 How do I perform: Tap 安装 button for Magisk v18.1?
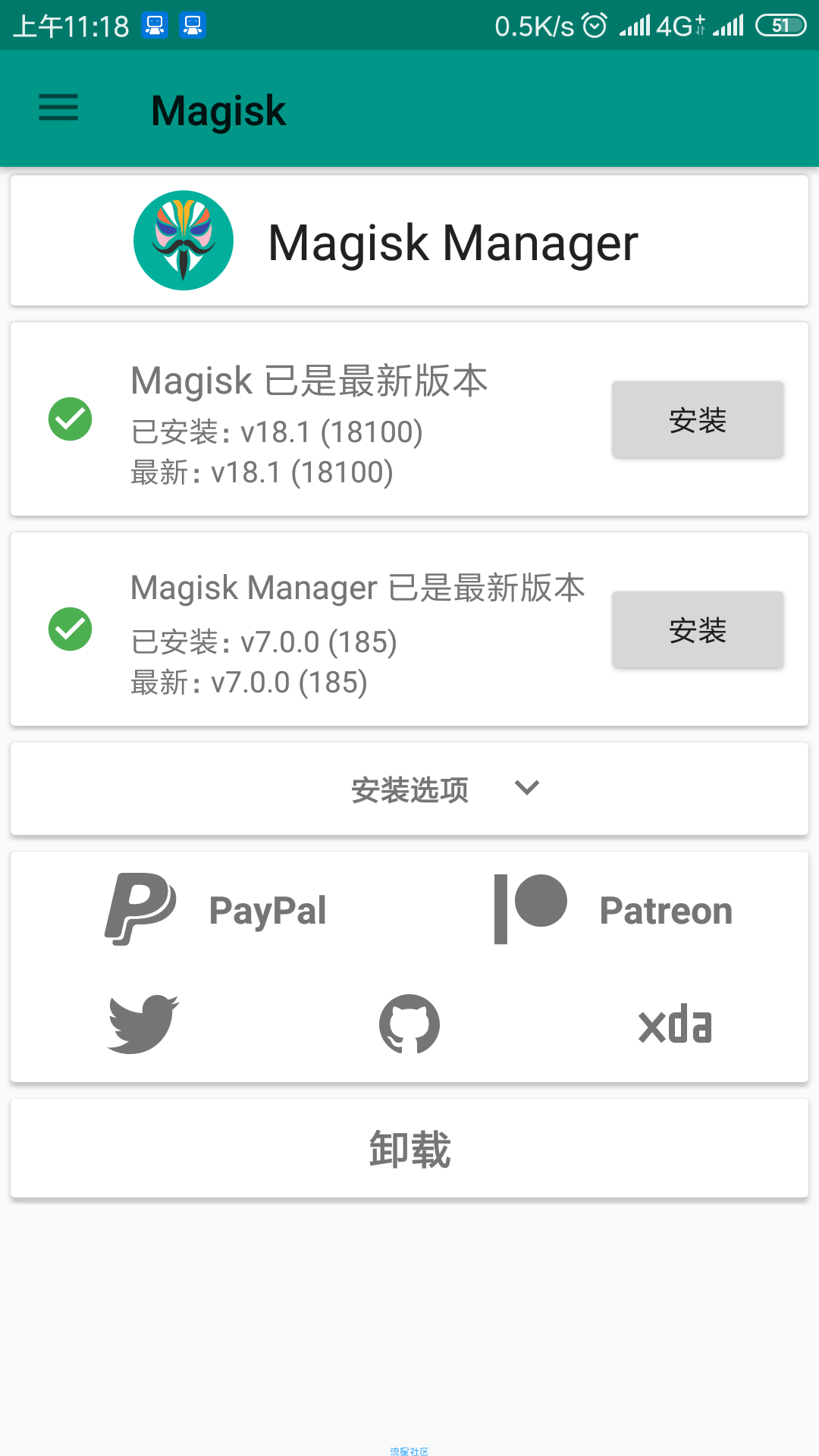point(698,419)
